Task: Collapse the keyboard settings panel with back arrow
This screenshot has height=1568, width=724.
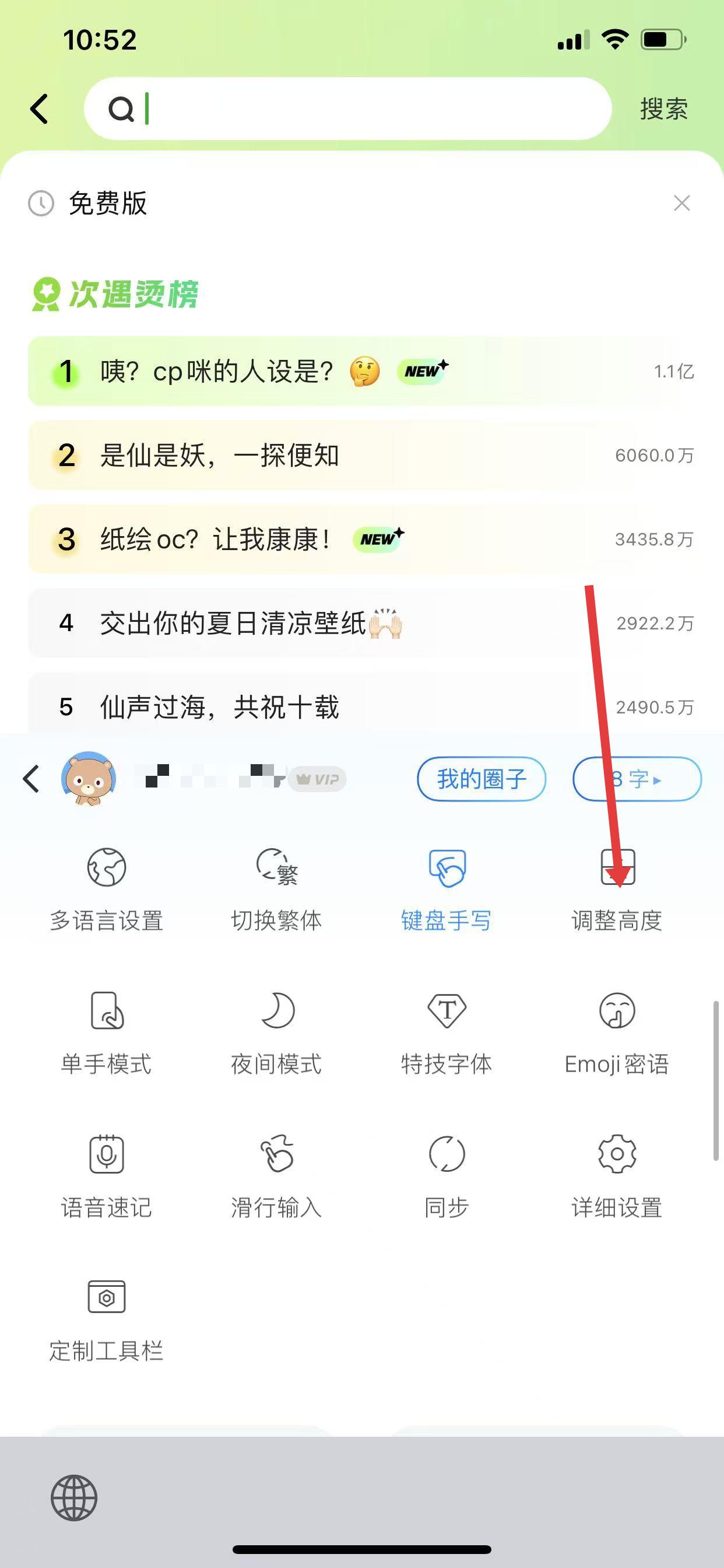Action: 31,779
